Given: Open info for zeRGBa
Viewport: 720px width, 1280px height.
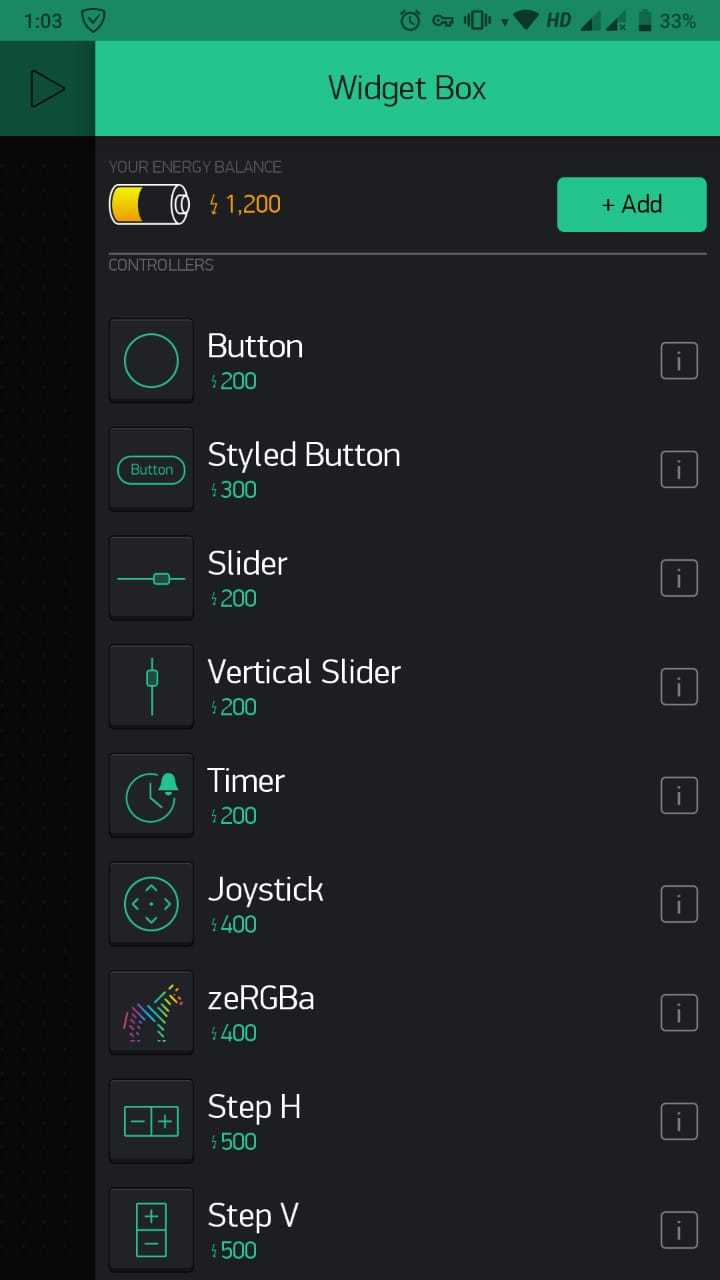Looking at the screenshot, I should click(679, 1013).
